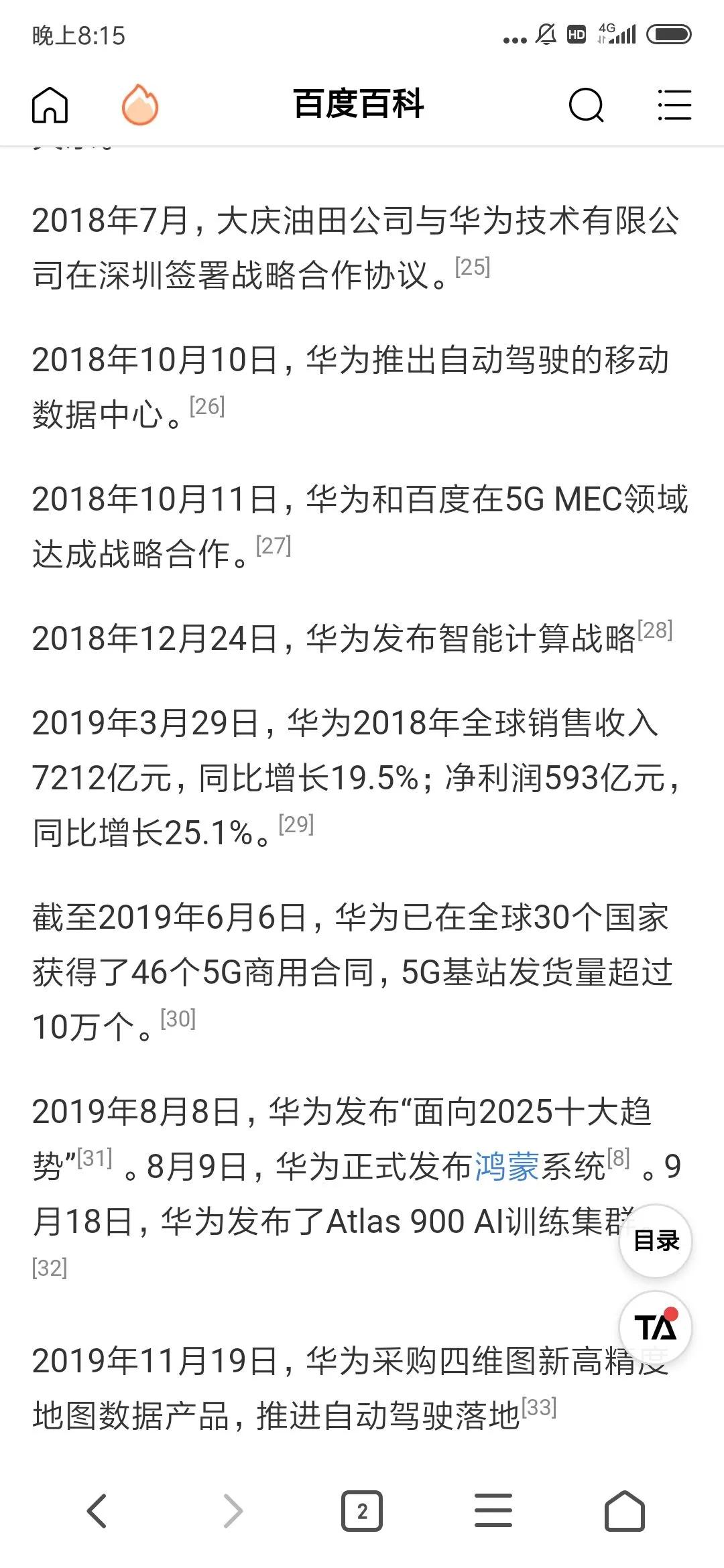Expand the 目录 table of contents button
Viewport: 724px width, 1568px height.
tap(655, 1241)
